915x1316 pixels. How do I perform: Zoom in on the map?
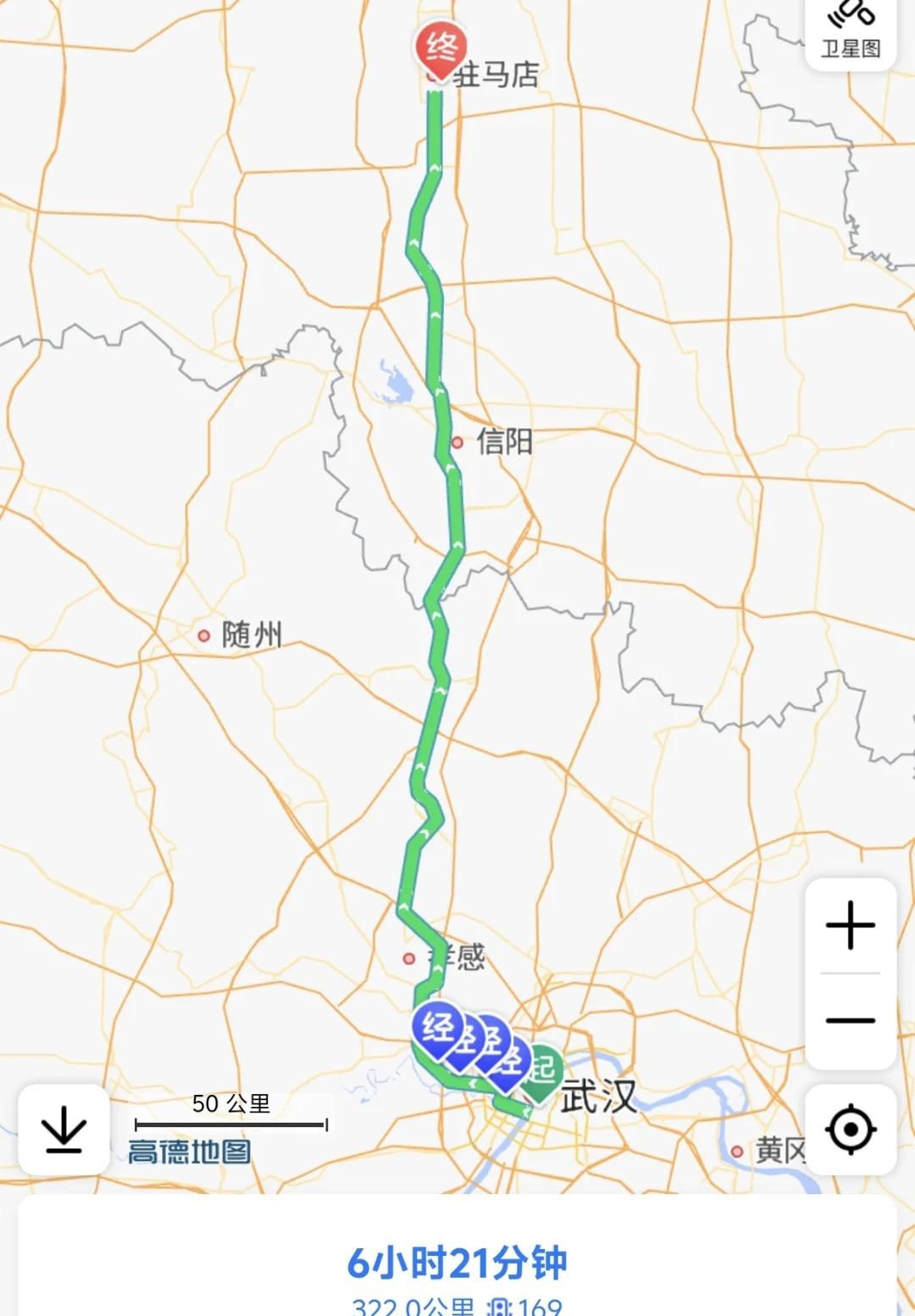[x=850, y=925]
